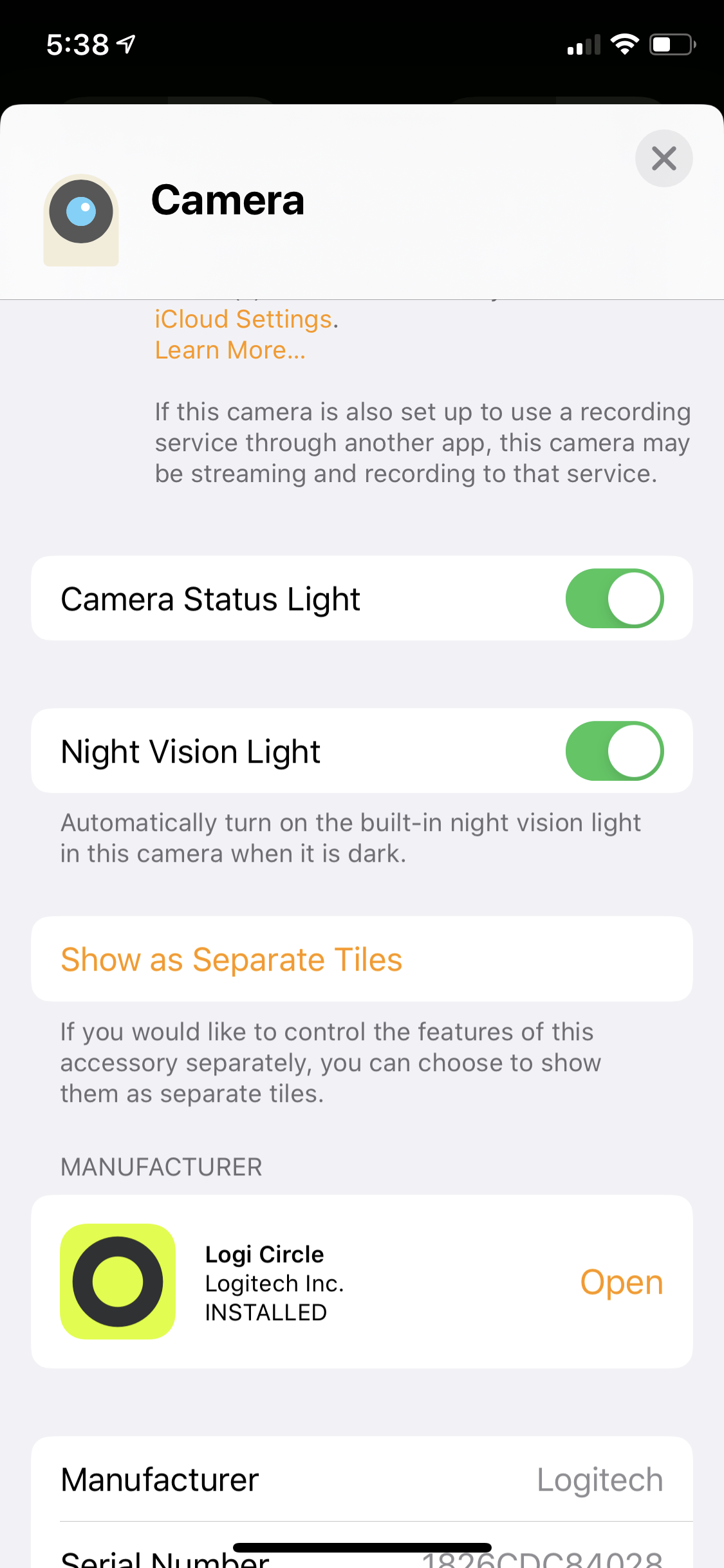Tap the Learn More link
The image size is (724, 1568).
click(x=230, y=350)
